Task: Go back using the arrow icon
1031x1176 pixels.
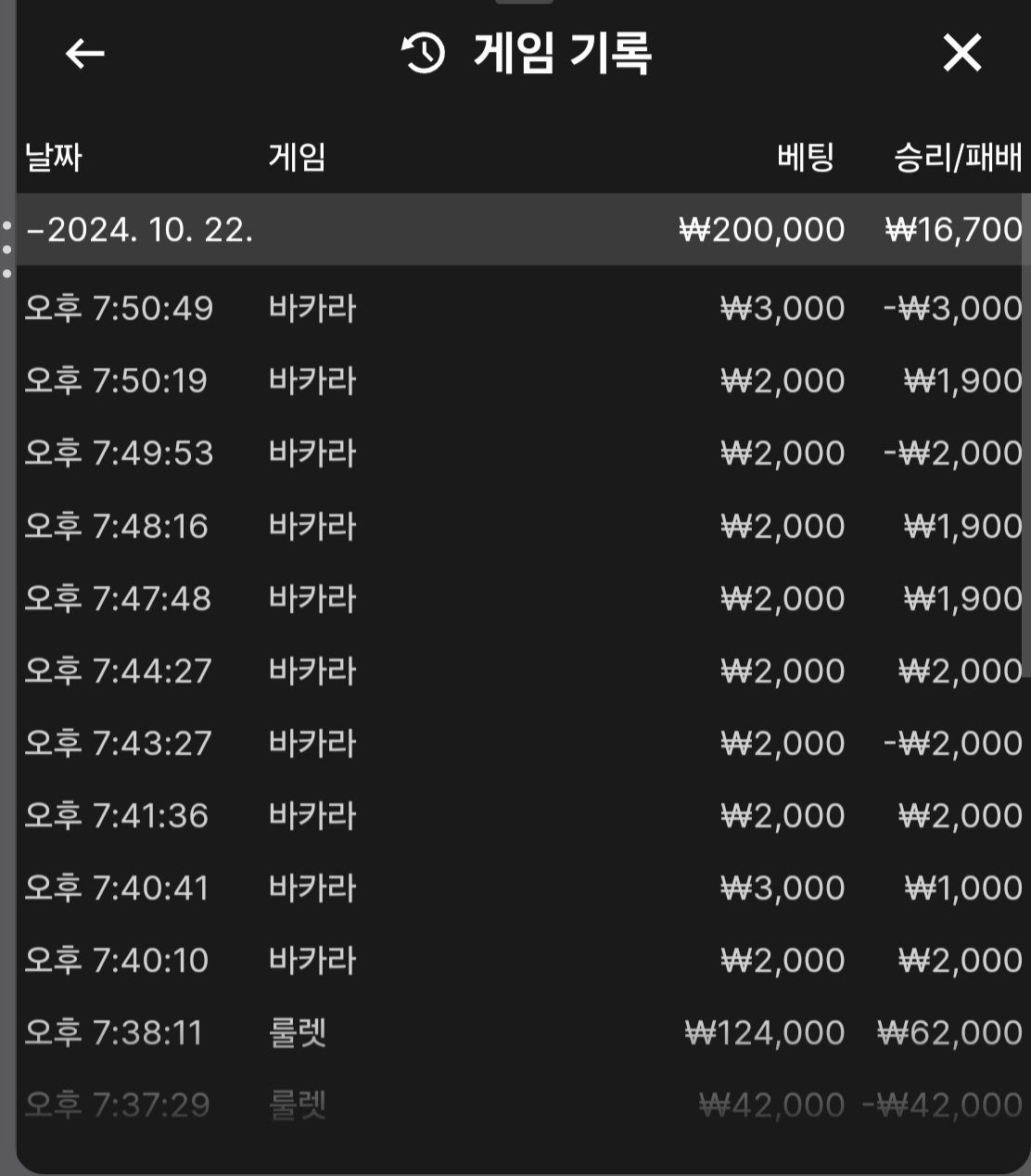Action: pos(84,54)
